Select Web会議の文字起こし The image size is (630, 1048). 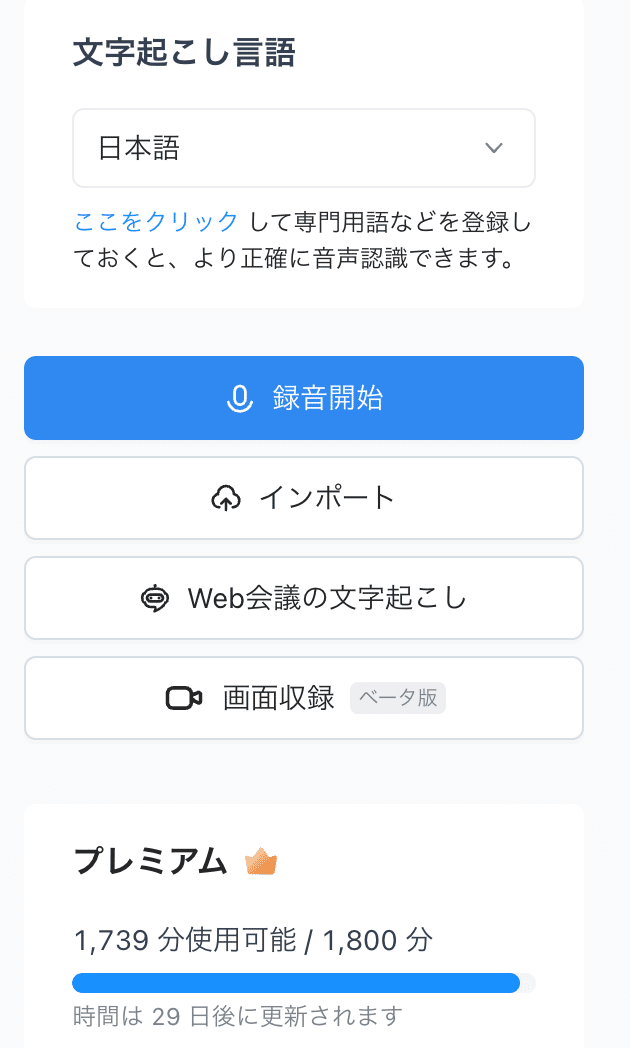click(303, 598)
